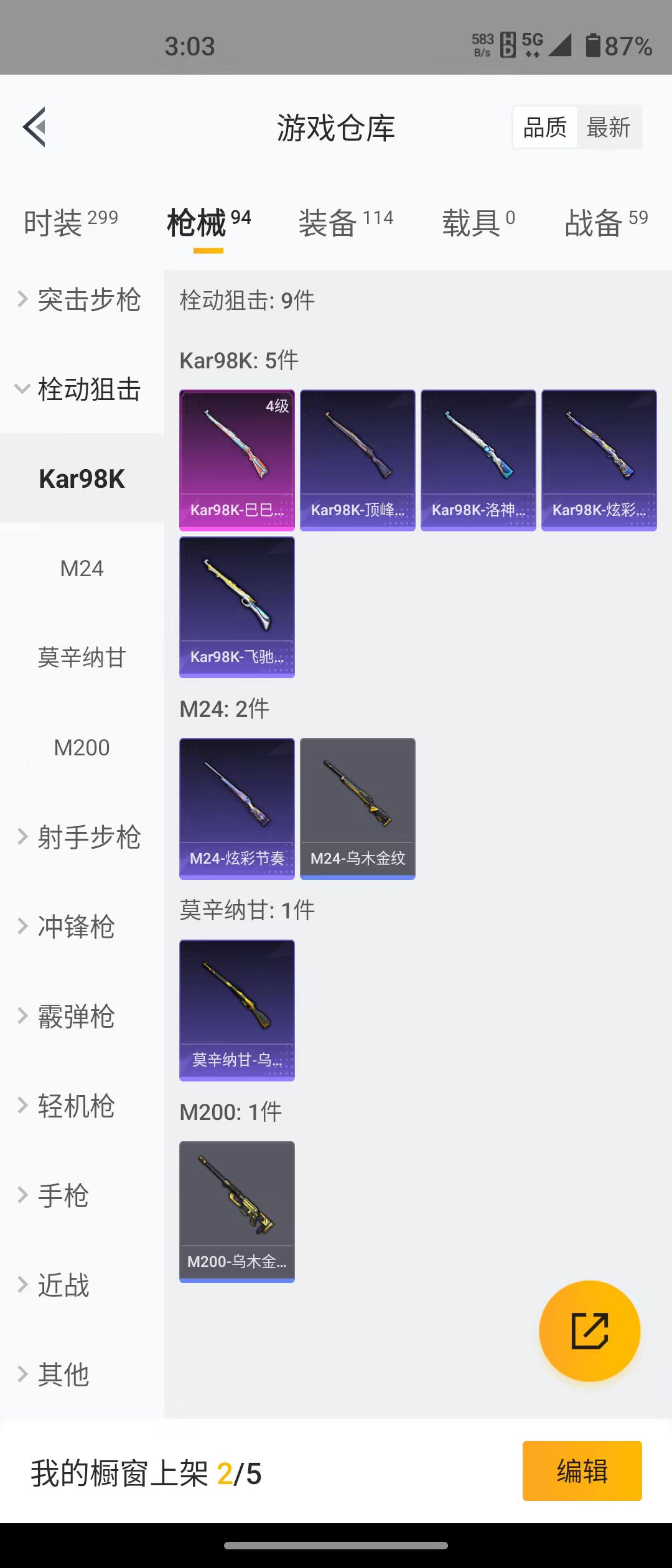Select M200 in the sidebar
This screenshot has width=672, height=1568.
(x=82, y=747)
